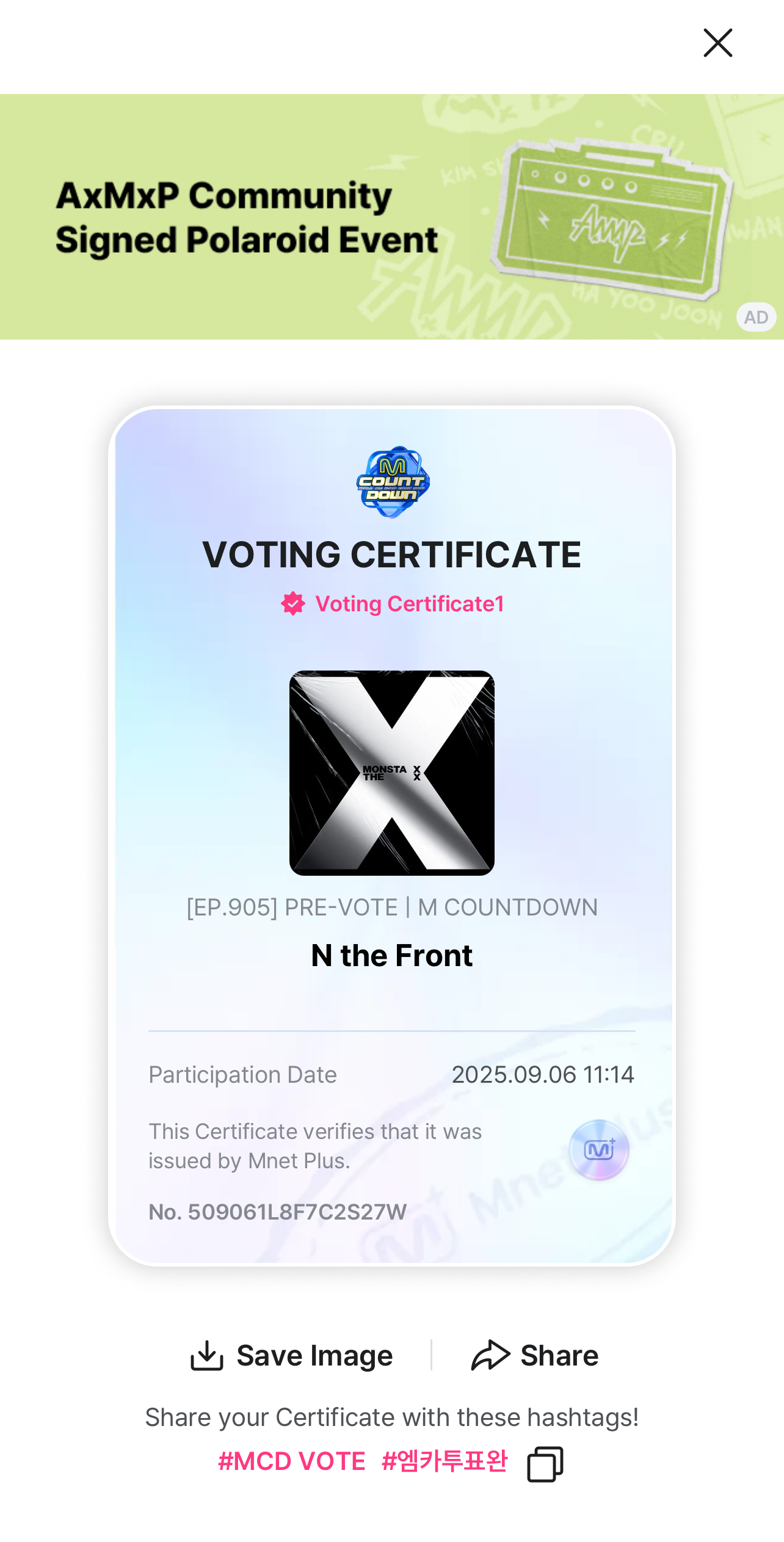Save the certificate image
Viewport: 784px width, 1542px height.
click(x=292, y=1355)
